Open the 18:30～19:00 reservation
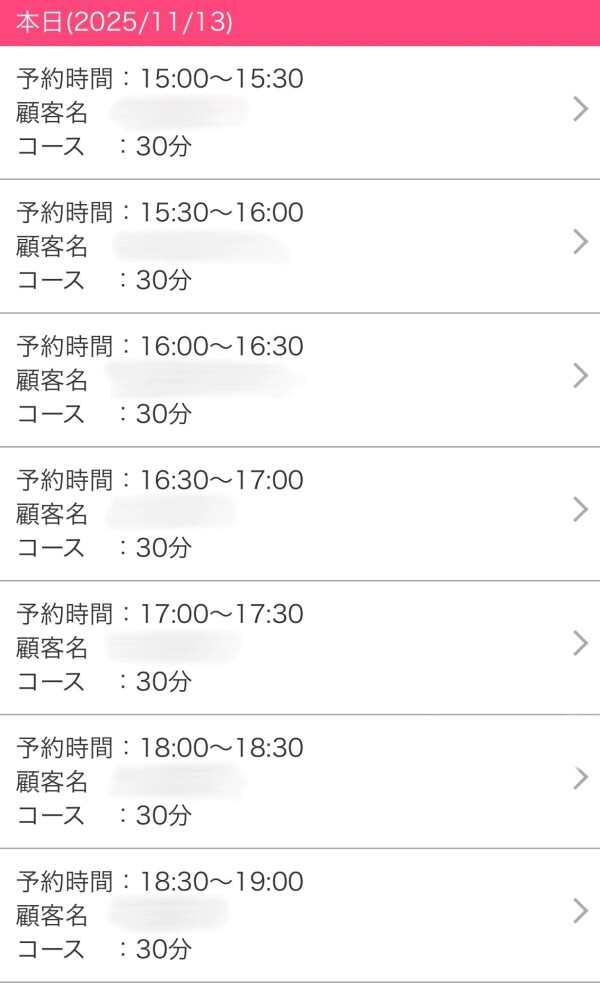 pyautogui.click(x=300, y=915)
